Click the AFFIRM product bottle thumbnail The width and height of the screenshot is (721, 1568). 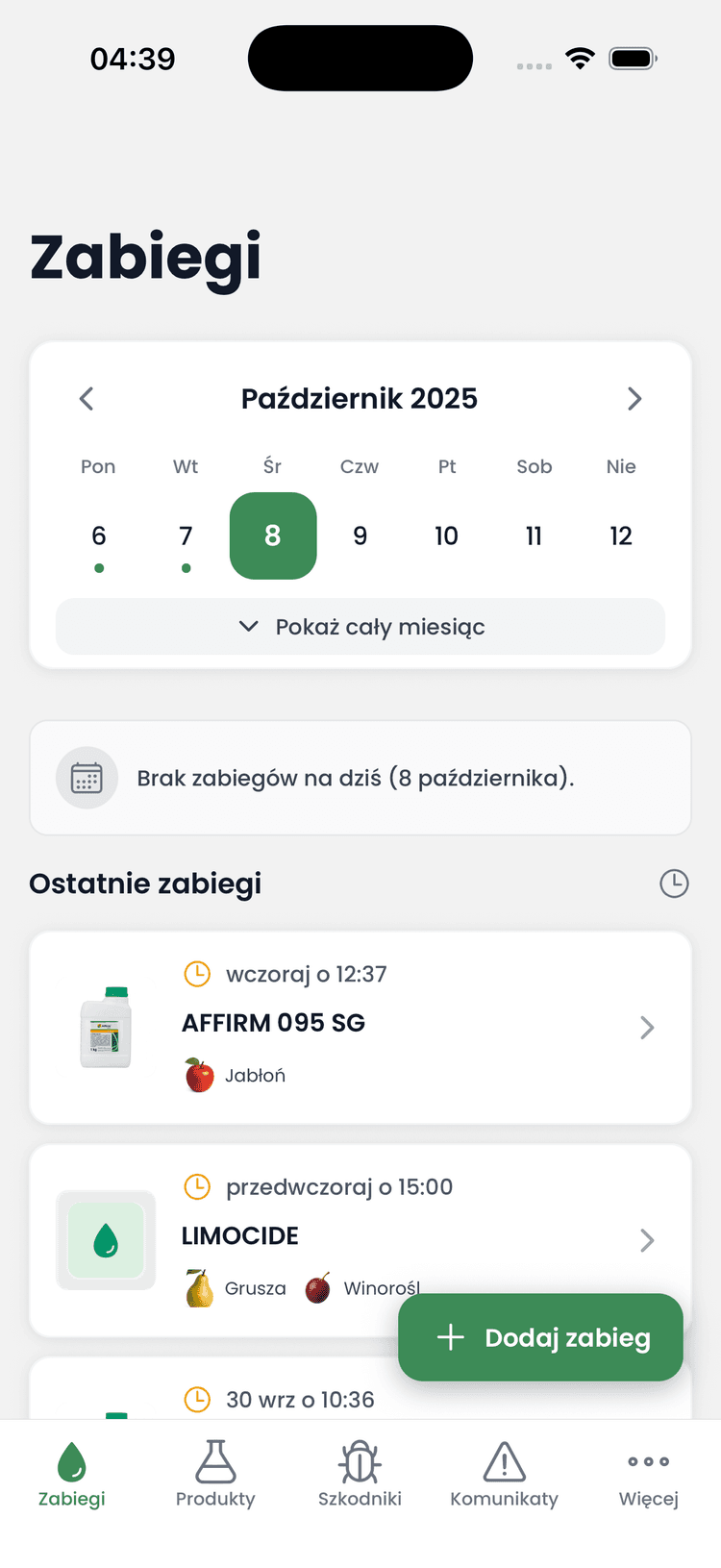coord(106,1028)
